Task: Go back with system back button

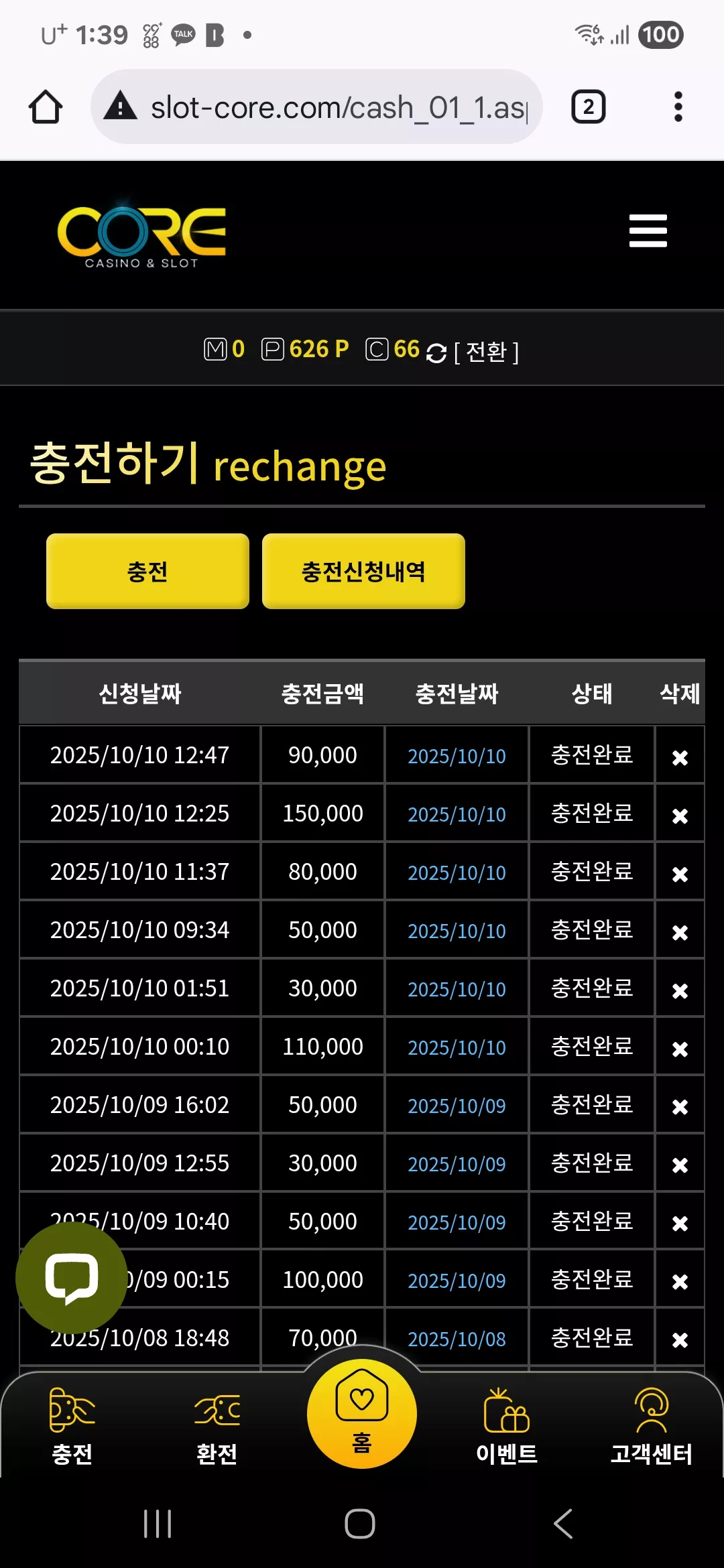Action: [x=563, y=1524]
